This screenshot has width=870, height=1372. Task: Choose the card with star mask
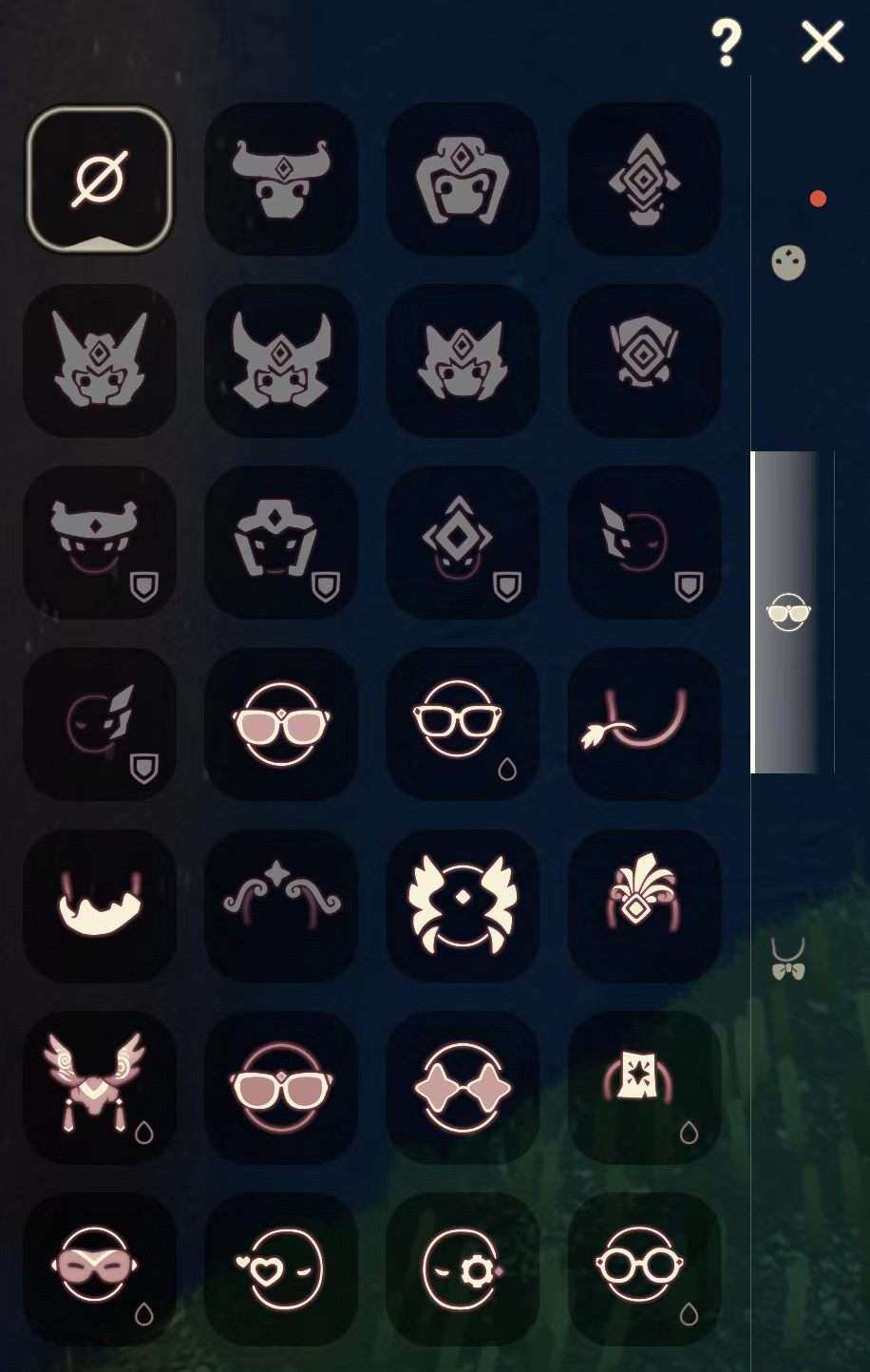(644, 1087)
